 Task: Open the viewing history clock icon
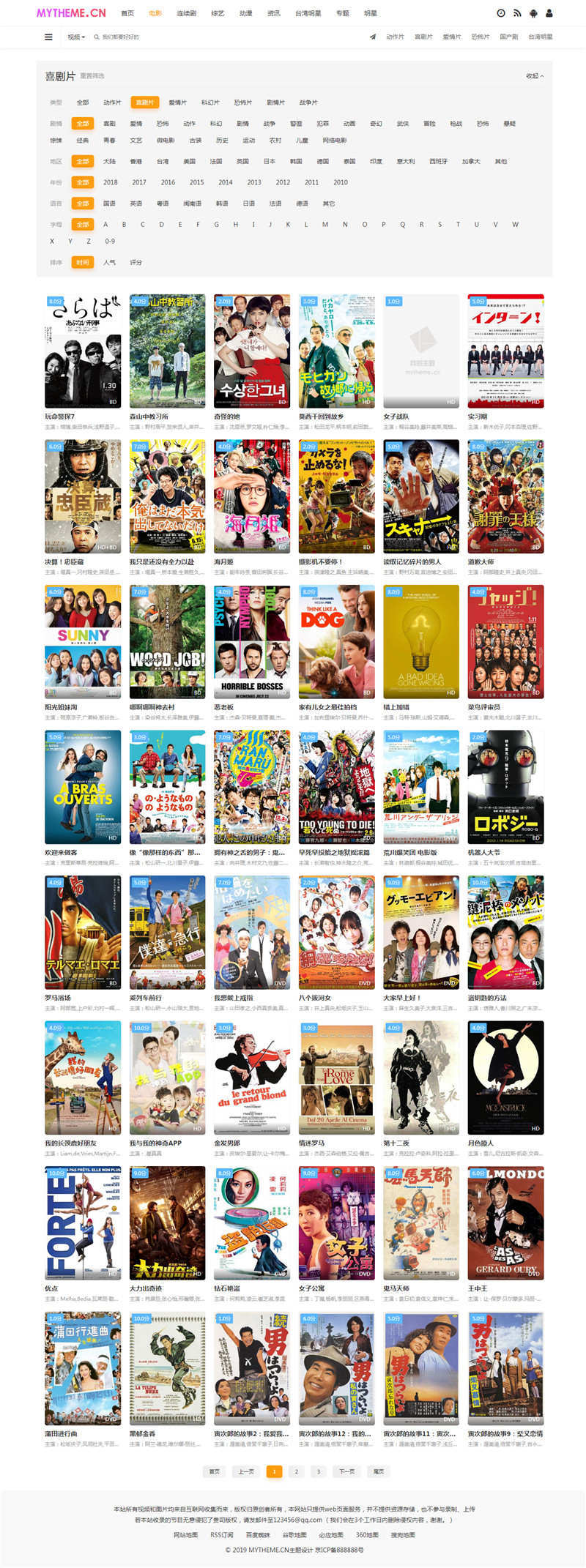tap(501, 13)
